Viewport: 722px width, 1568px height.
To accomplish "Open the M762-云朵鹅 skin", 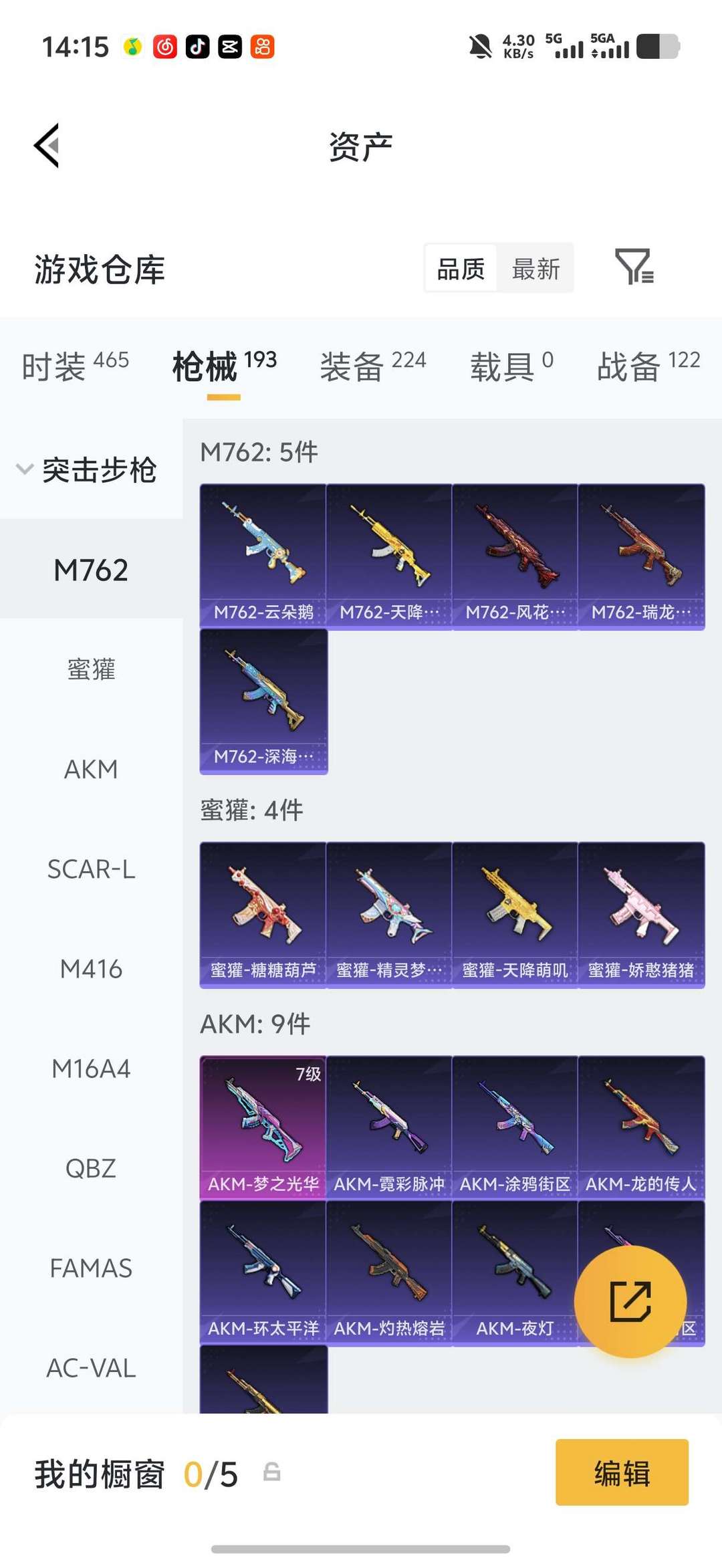I will [x=263, y=556].
